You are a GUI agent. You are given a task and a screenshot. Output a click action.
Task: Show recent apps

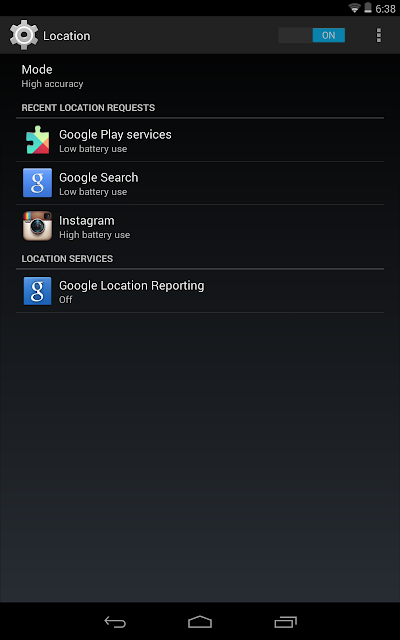(x=285, y=622)
